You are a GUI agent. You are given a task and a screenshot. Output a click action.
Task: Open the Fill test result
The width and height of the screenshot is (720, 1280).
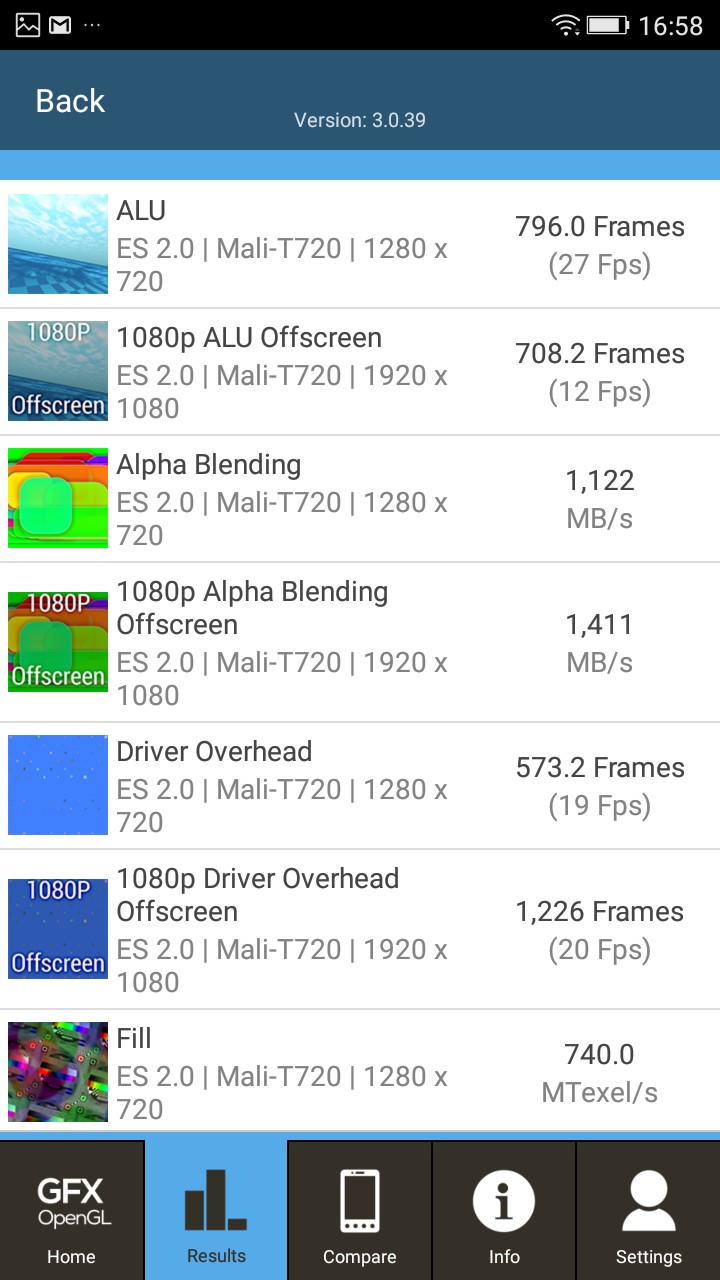click(360, 1072)
